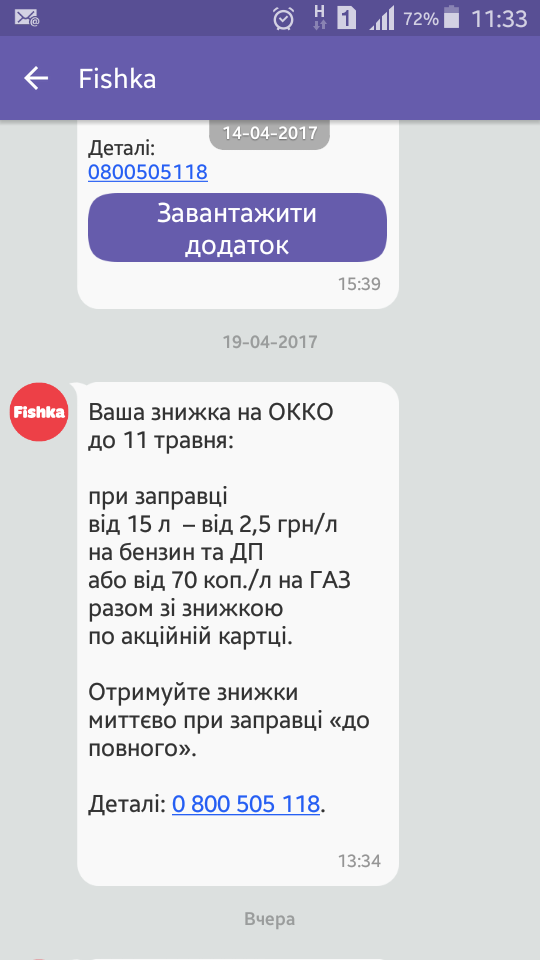Screen dimensions: 540x960
Task: Call the 0 800 505 118 details link
Action: tap(246, 803)
